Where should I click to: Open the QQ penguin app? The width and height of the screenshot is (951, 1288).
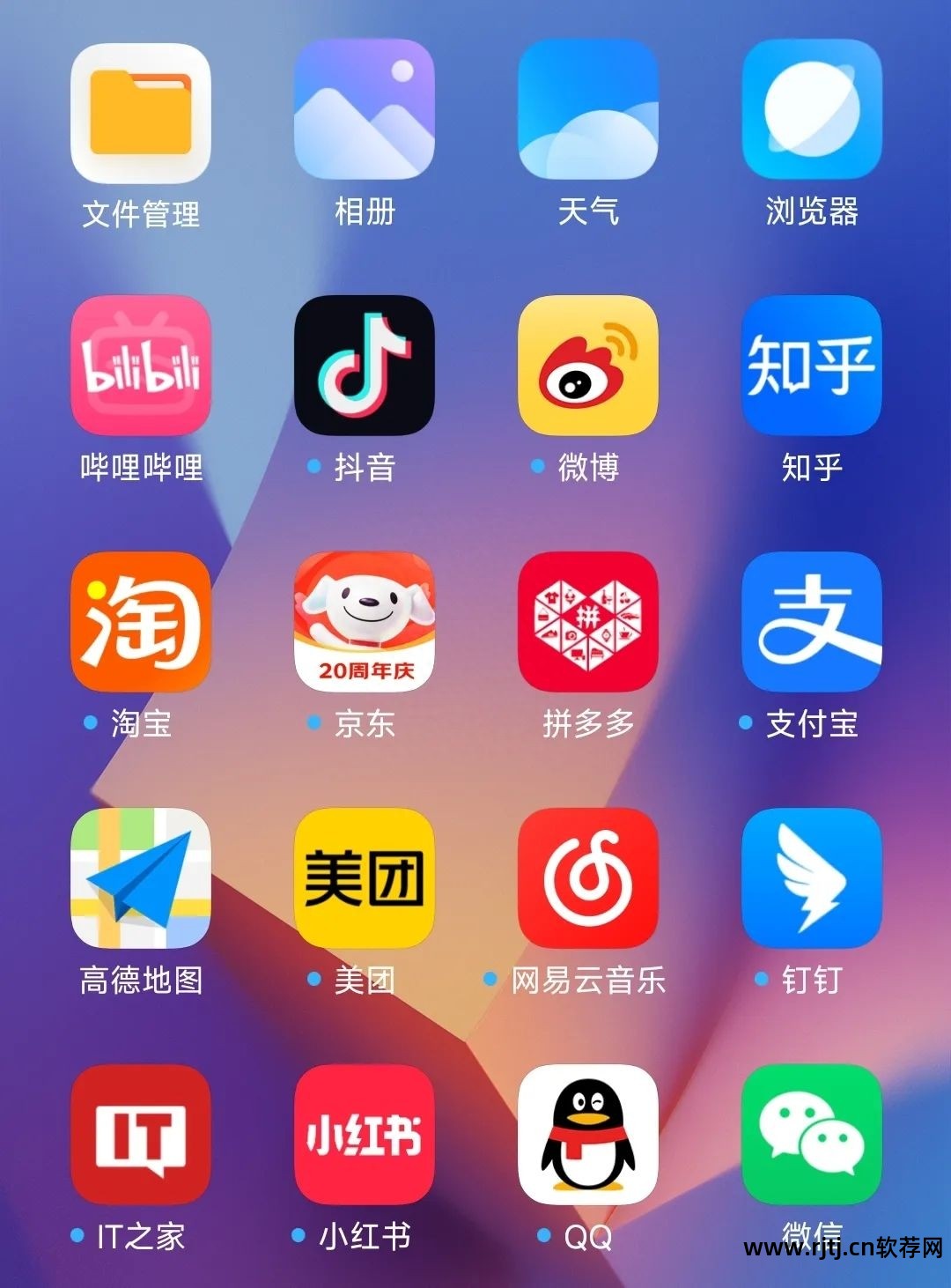click(588, 1135)
